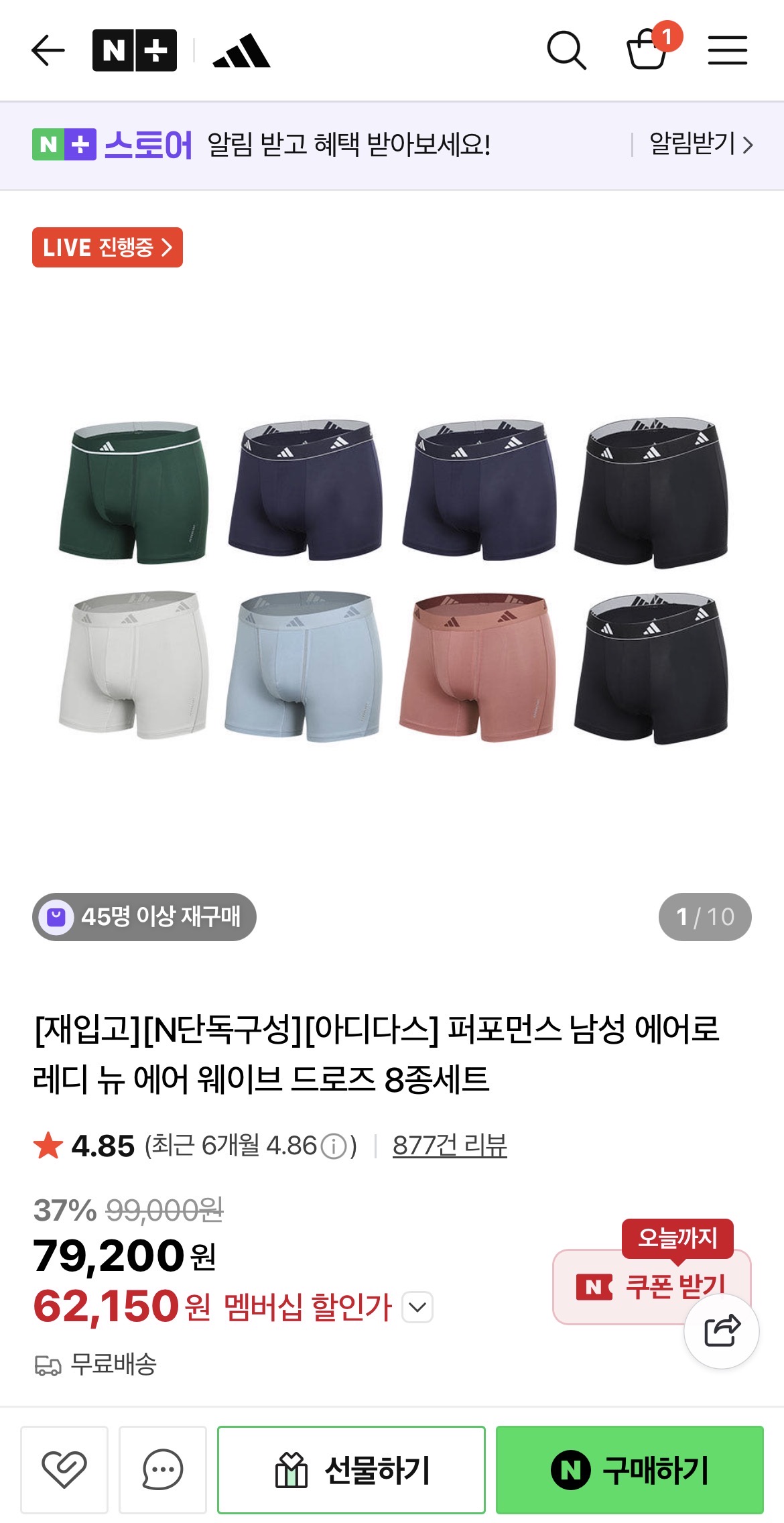Send as gift with 선물하기
The width and height of the screenshot is (784, 1523).
point(351,1469)
